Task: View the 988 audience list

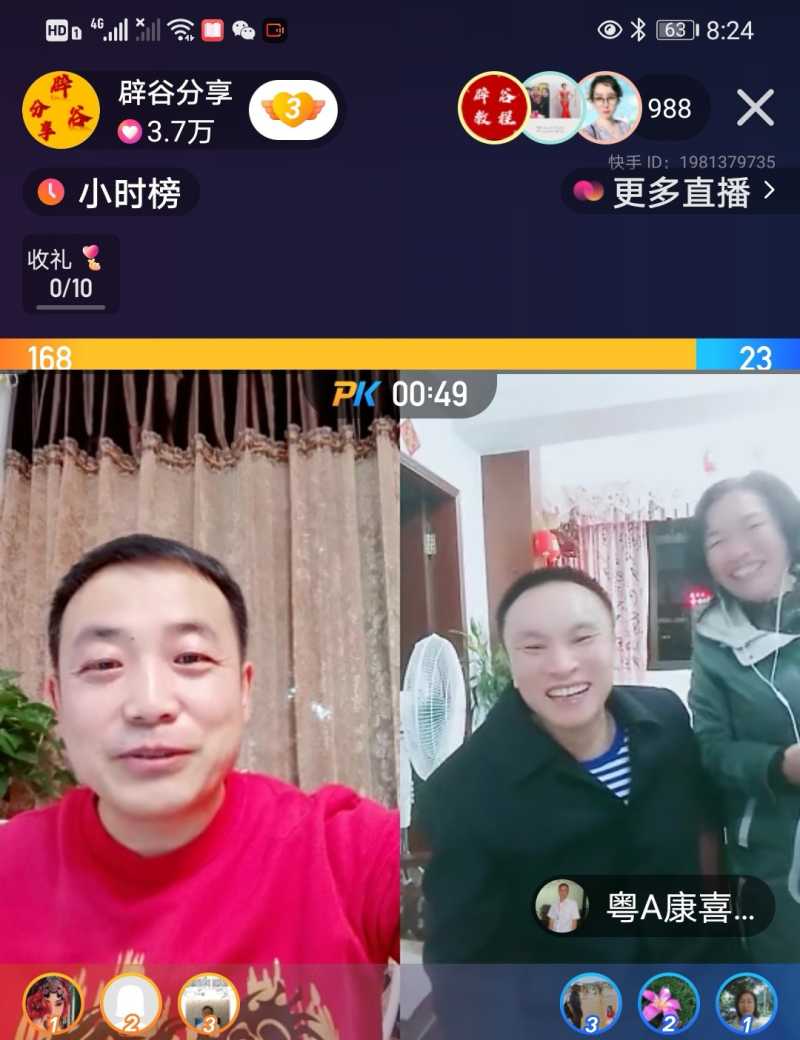Action: 670,108
